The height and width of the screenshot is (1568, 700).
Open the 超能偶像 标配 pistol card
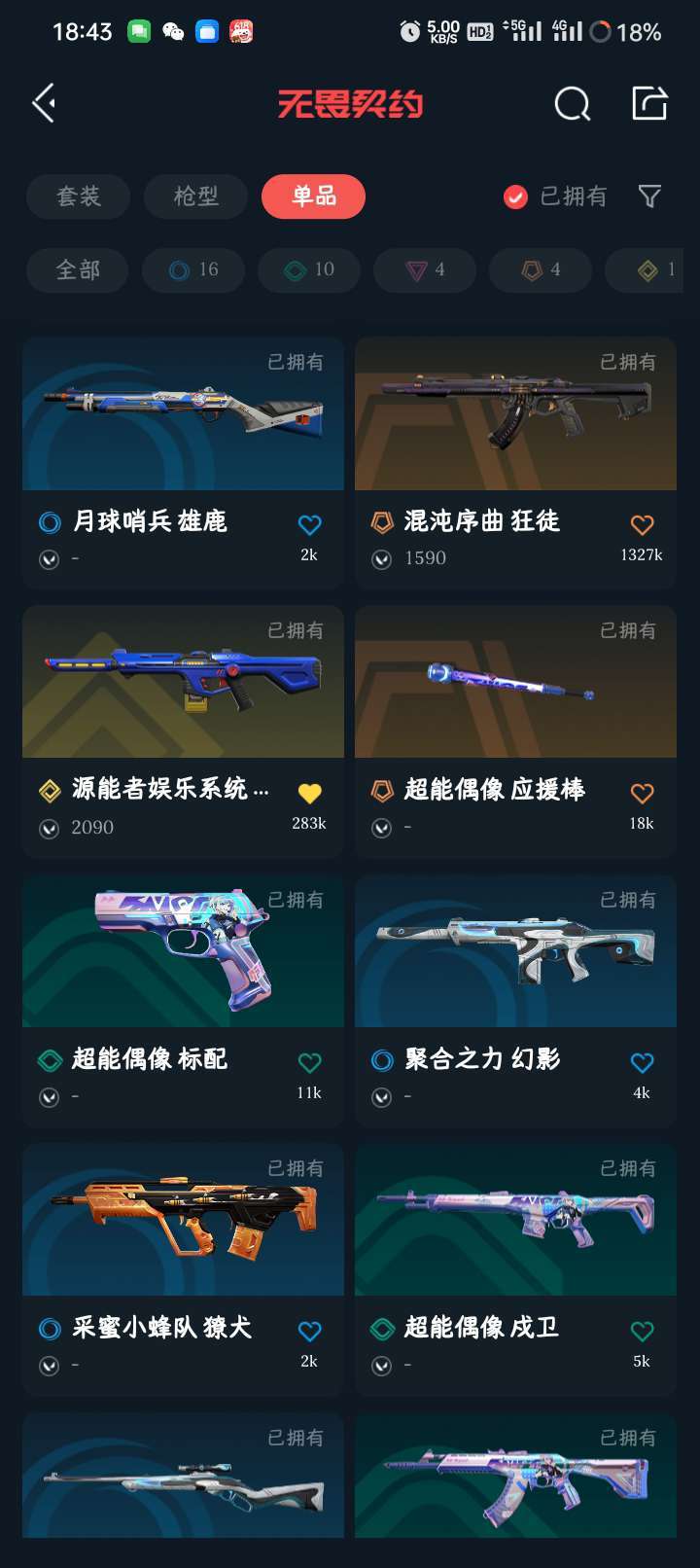183,1001
